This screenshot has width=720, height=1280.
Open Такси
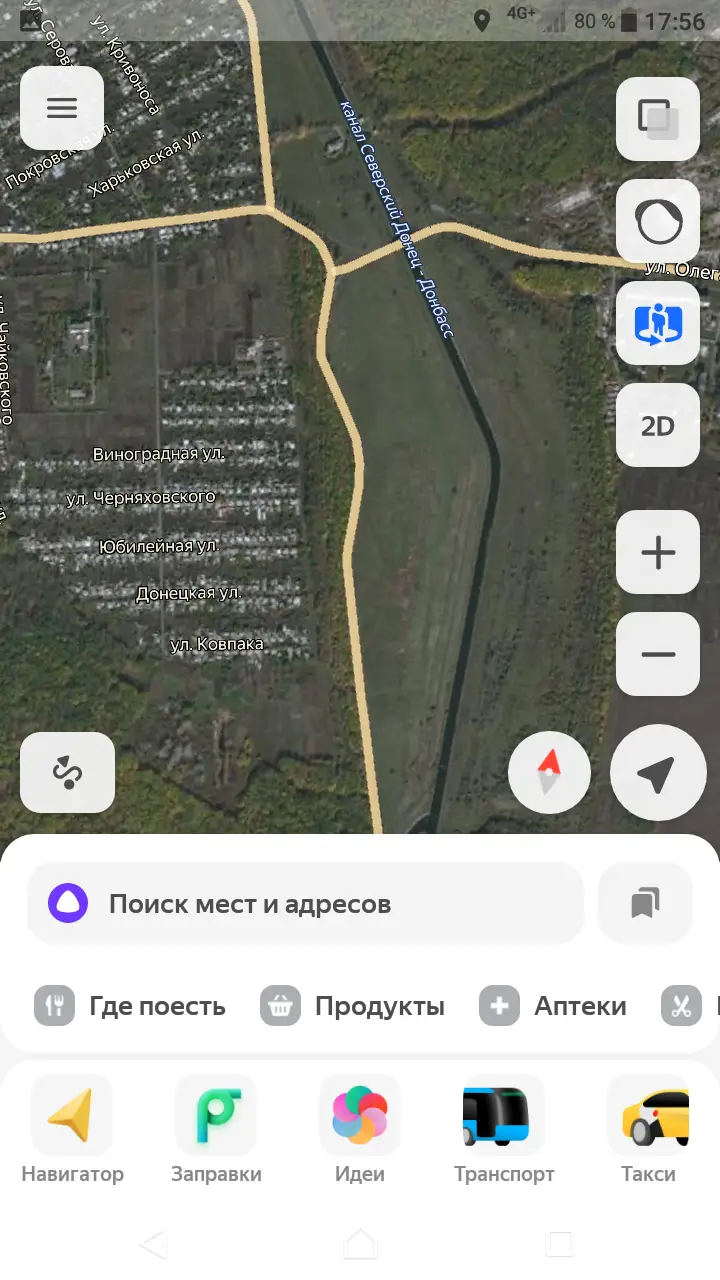[648, 1130]
